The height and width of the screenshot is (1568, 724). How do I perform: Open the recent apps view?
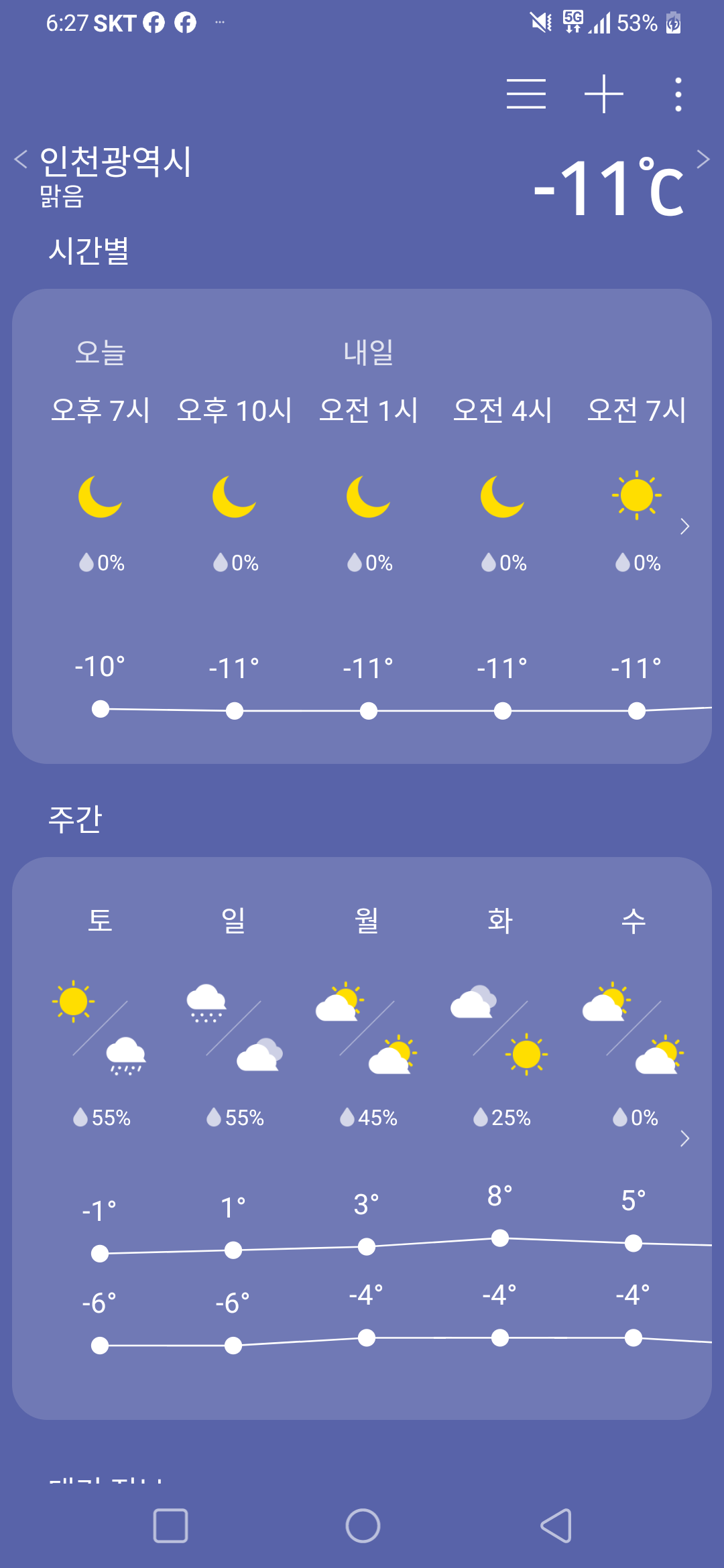tap(170, 1526)
